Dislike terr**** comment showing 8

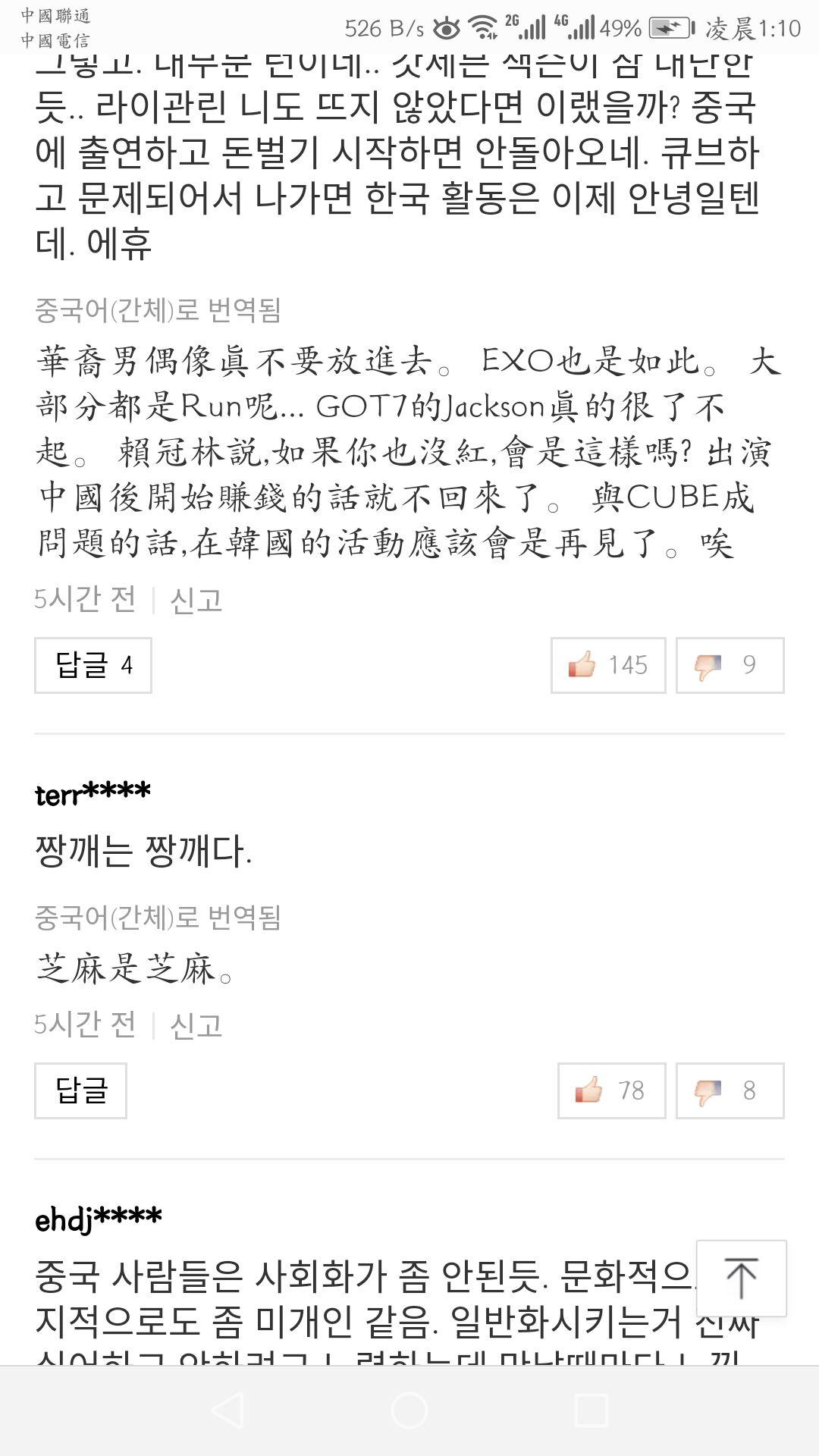point(730,1090)
